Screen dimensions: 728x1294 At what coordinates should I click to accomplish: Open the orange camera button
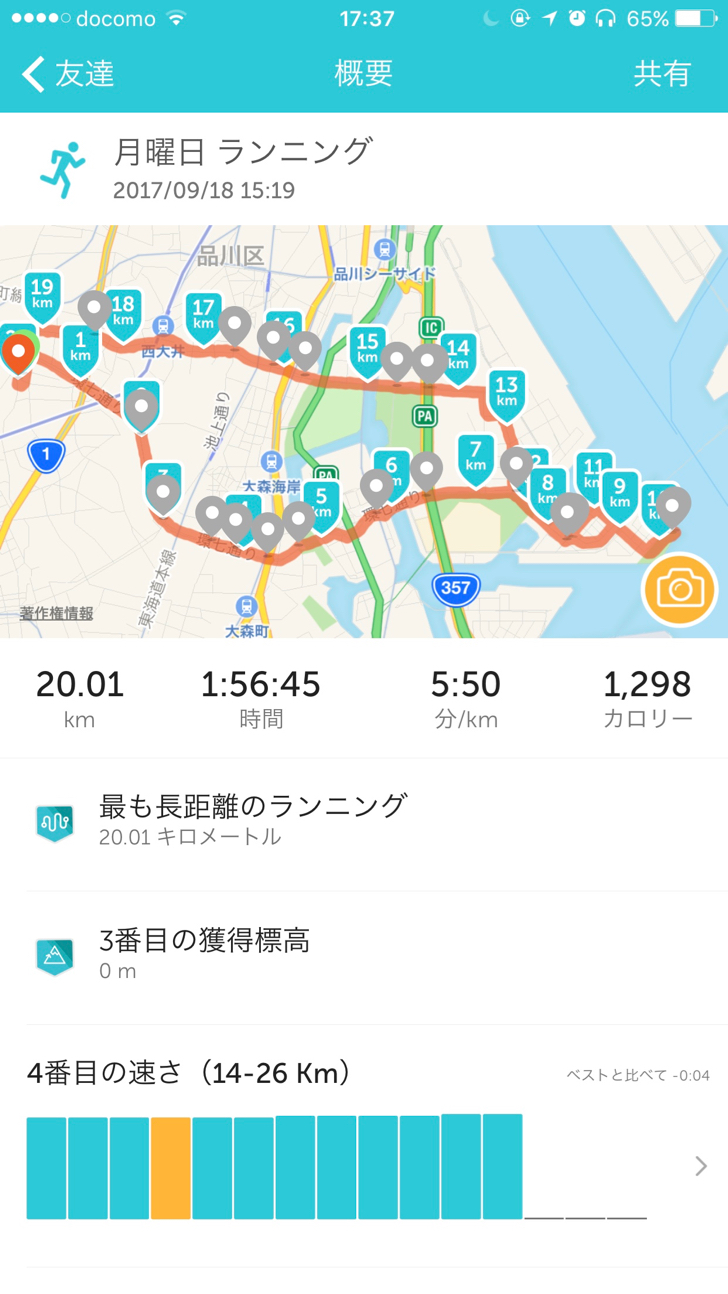(x=680, y=589)
